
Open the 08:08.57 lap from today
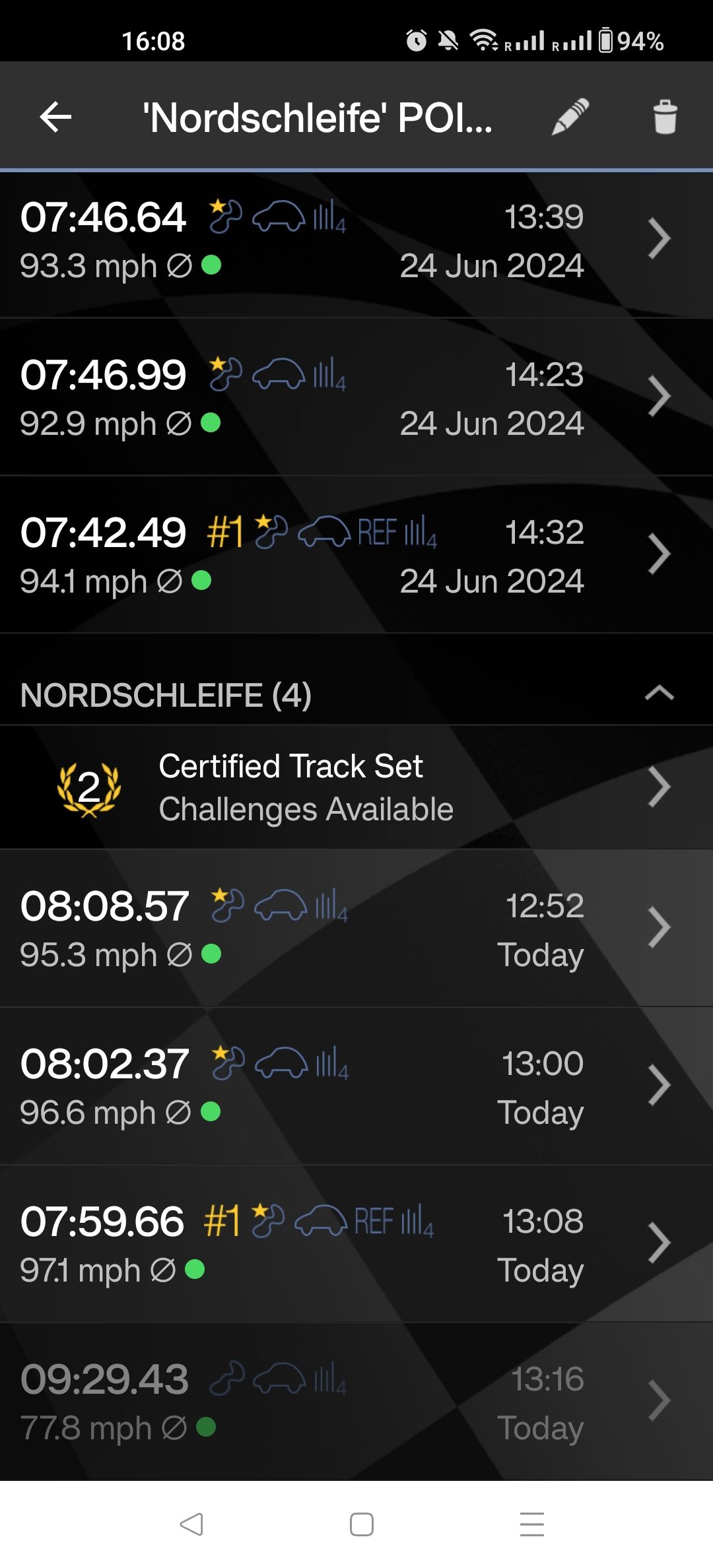point(356,929)
